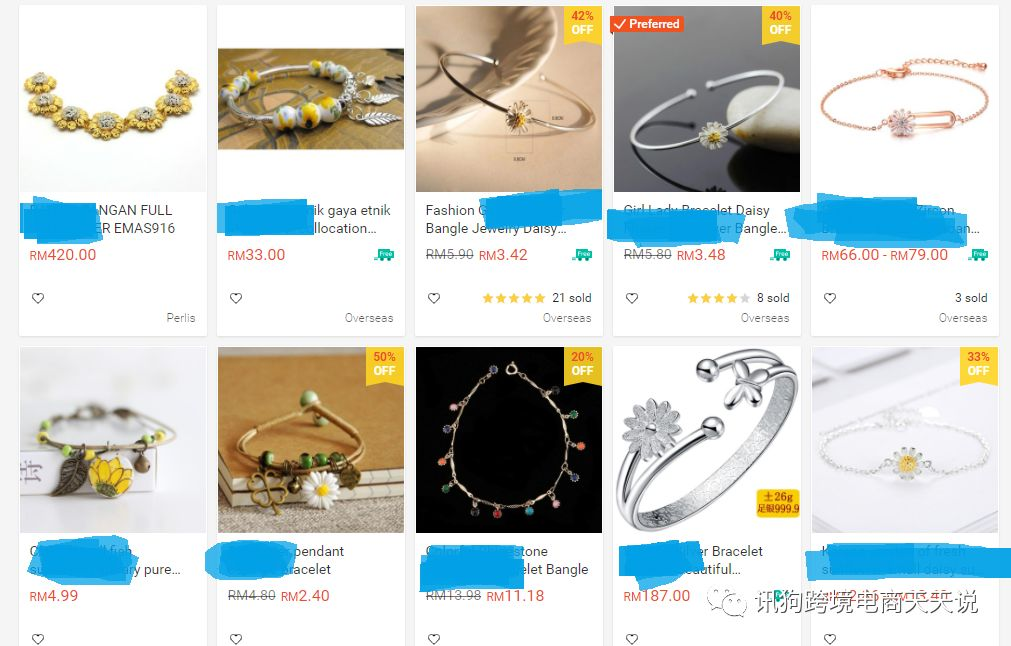Open the 33% off small daisy chain bracelet
Image resolution: width=1011 pixels, height=646 pixels.
tap(904, 440)
